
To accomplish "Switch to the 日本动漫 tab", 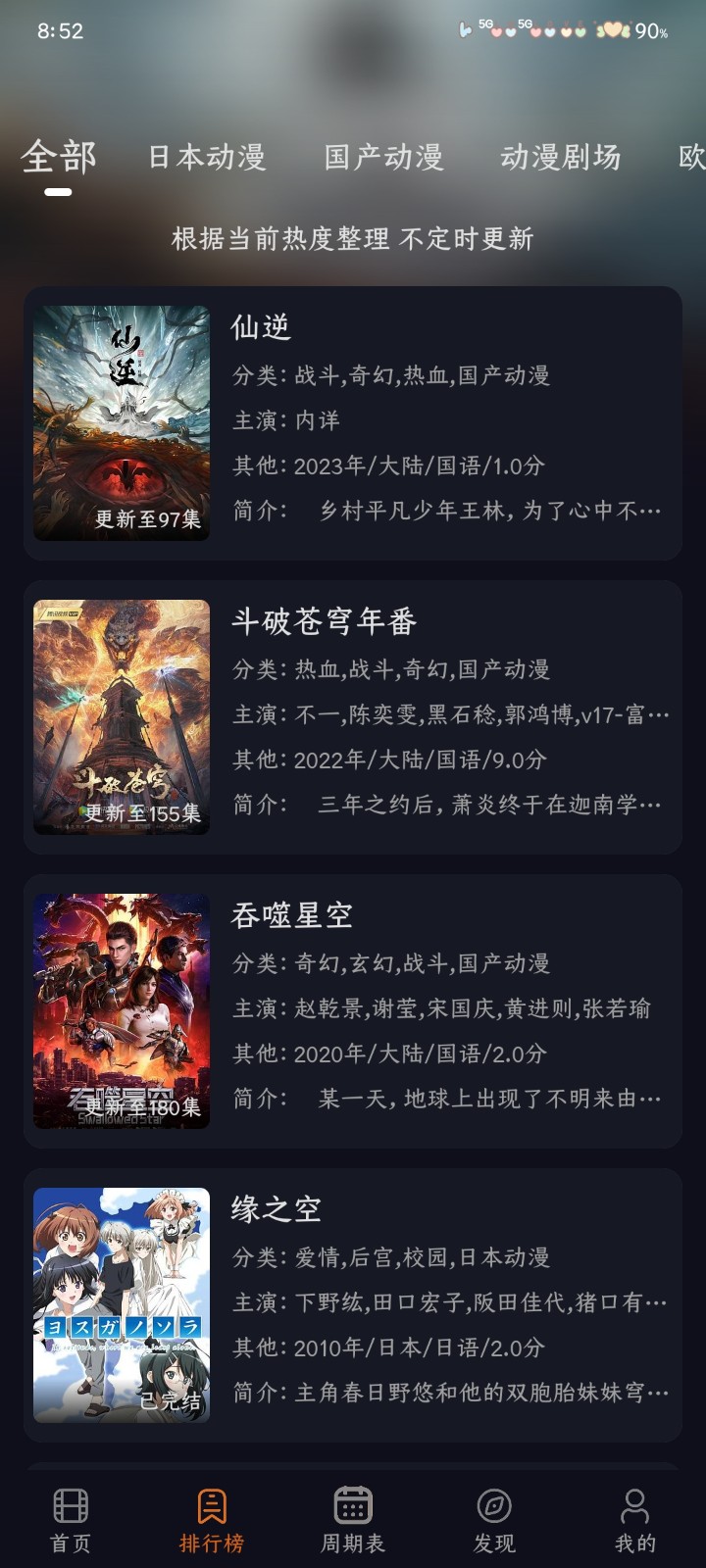I will tap(206, 157).
